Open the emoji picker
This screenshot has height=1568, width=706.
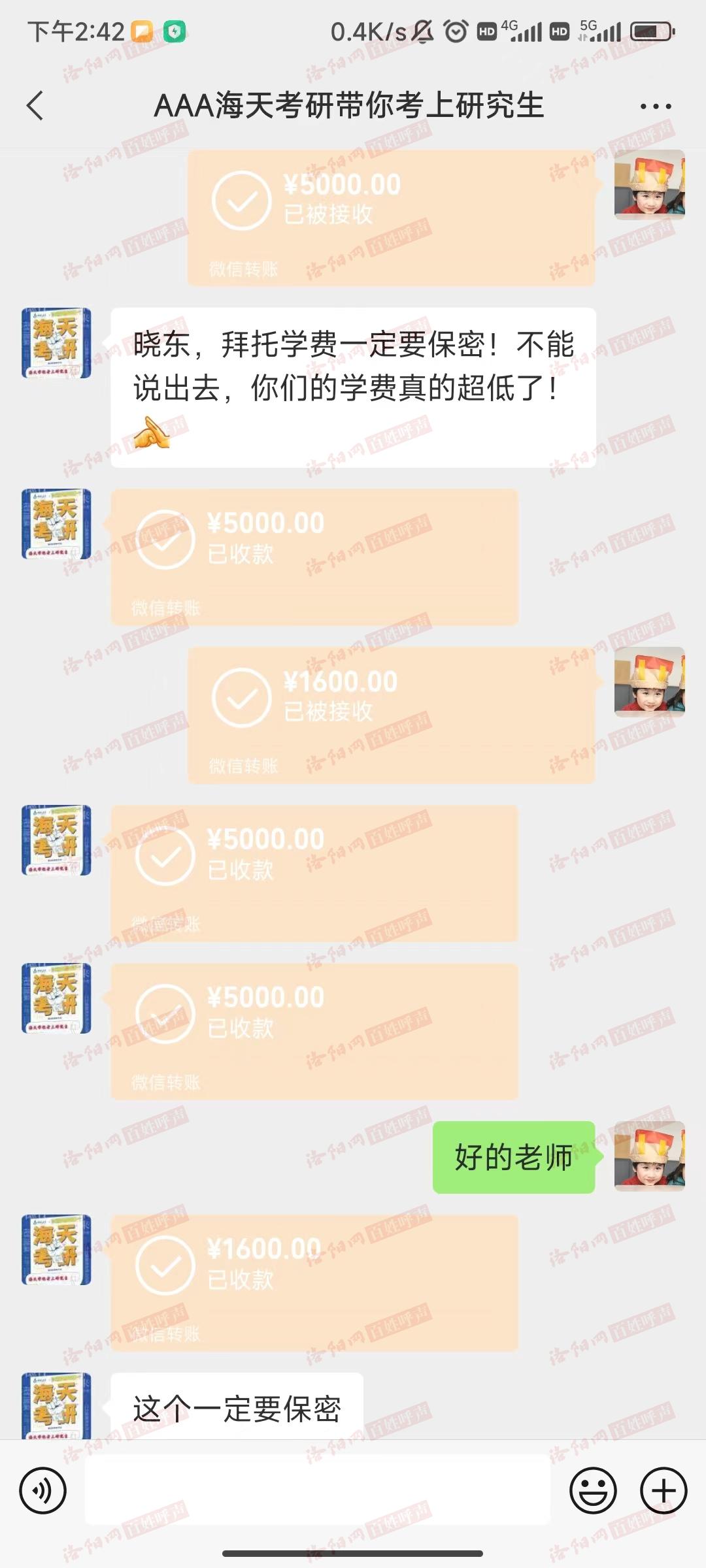(x=593, y=1491)
